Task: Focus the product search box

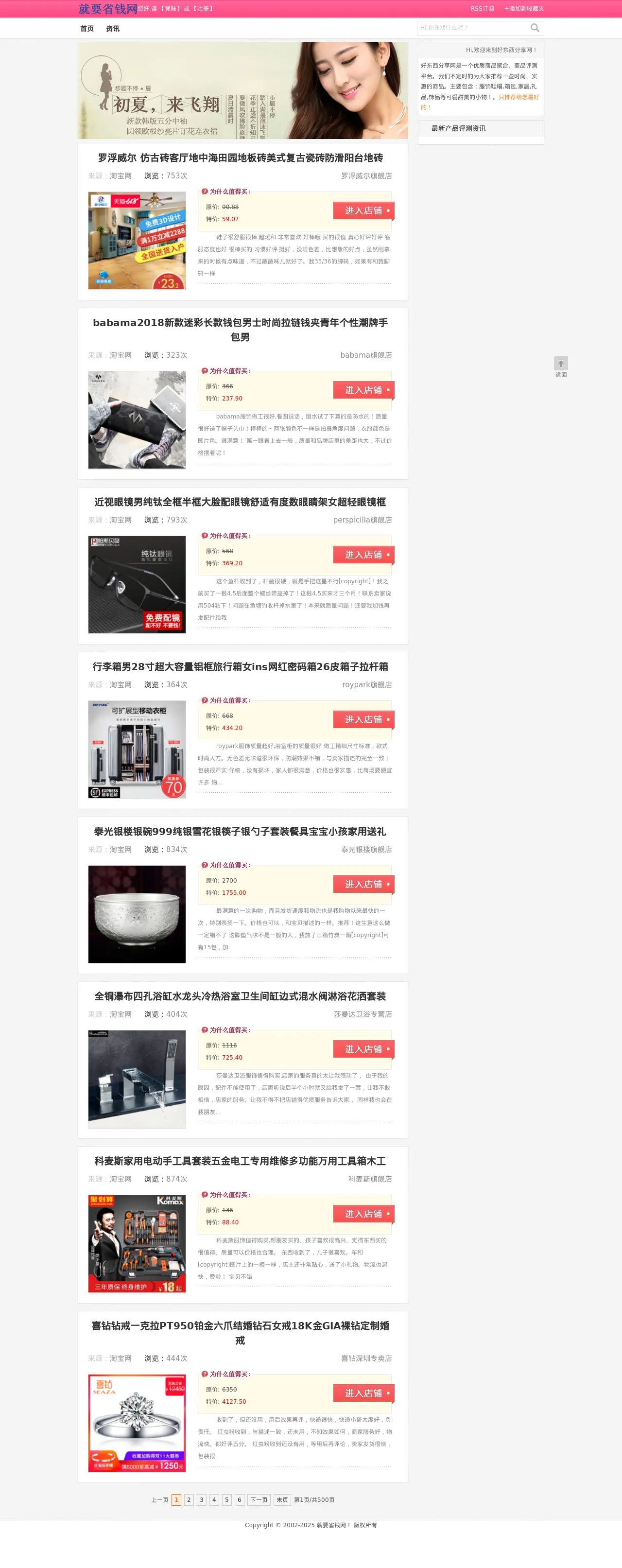Action: click(x=472, y=28)
